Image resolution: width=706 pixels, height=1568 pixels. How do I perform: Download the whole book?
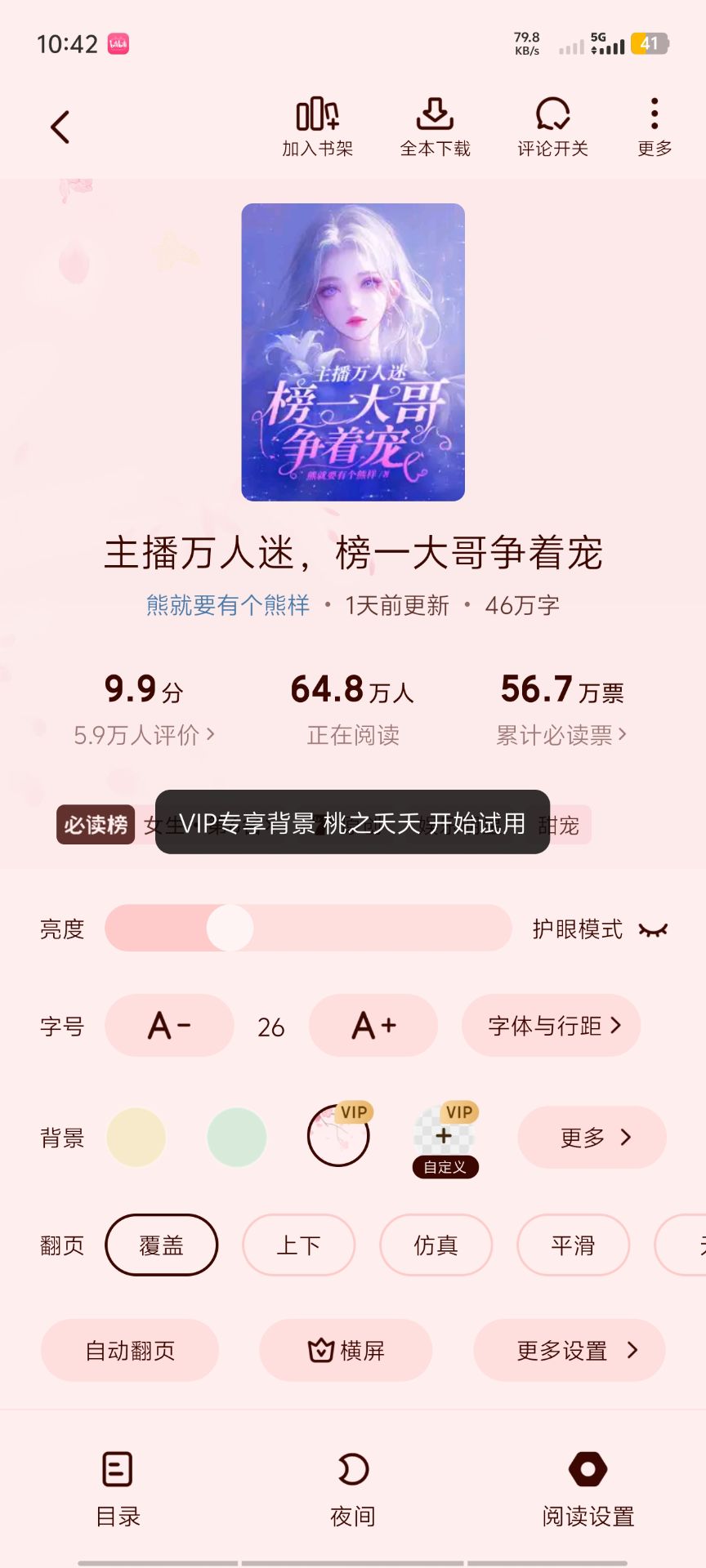(x=435, y=127)
